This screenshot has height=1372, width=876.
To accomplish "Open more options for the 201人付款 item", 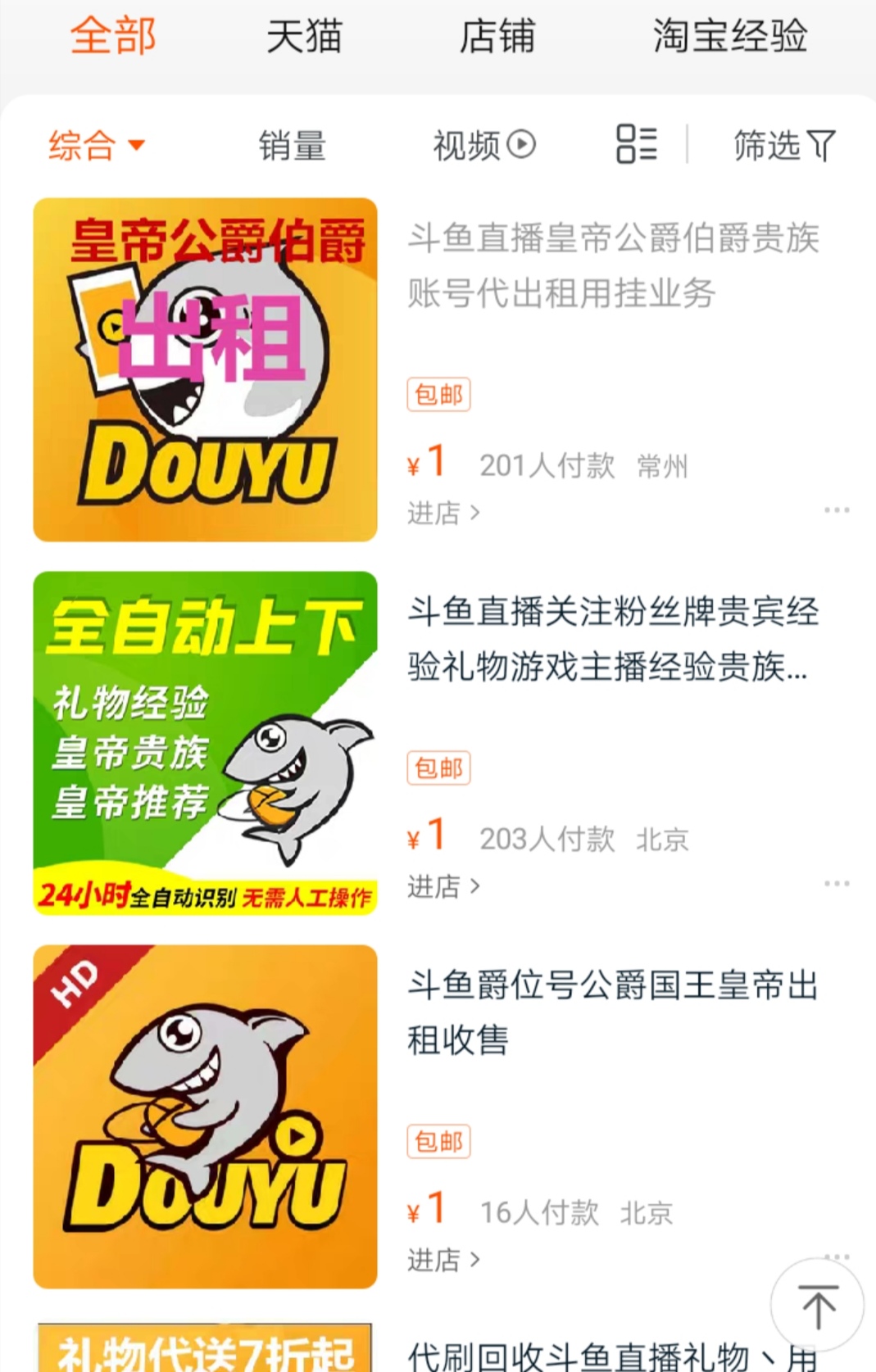I will click(x=837, y=510).
